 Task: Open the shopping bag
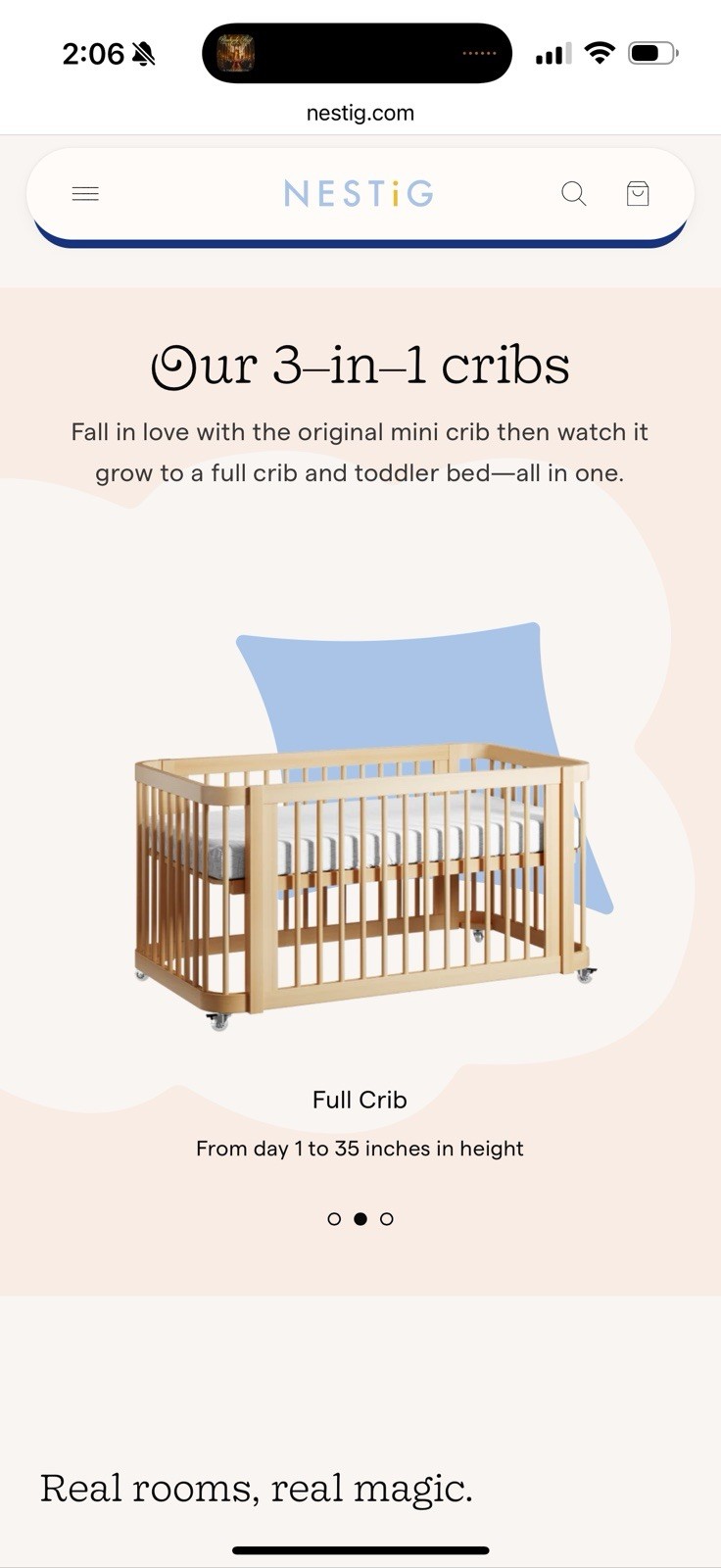(638, 194)
